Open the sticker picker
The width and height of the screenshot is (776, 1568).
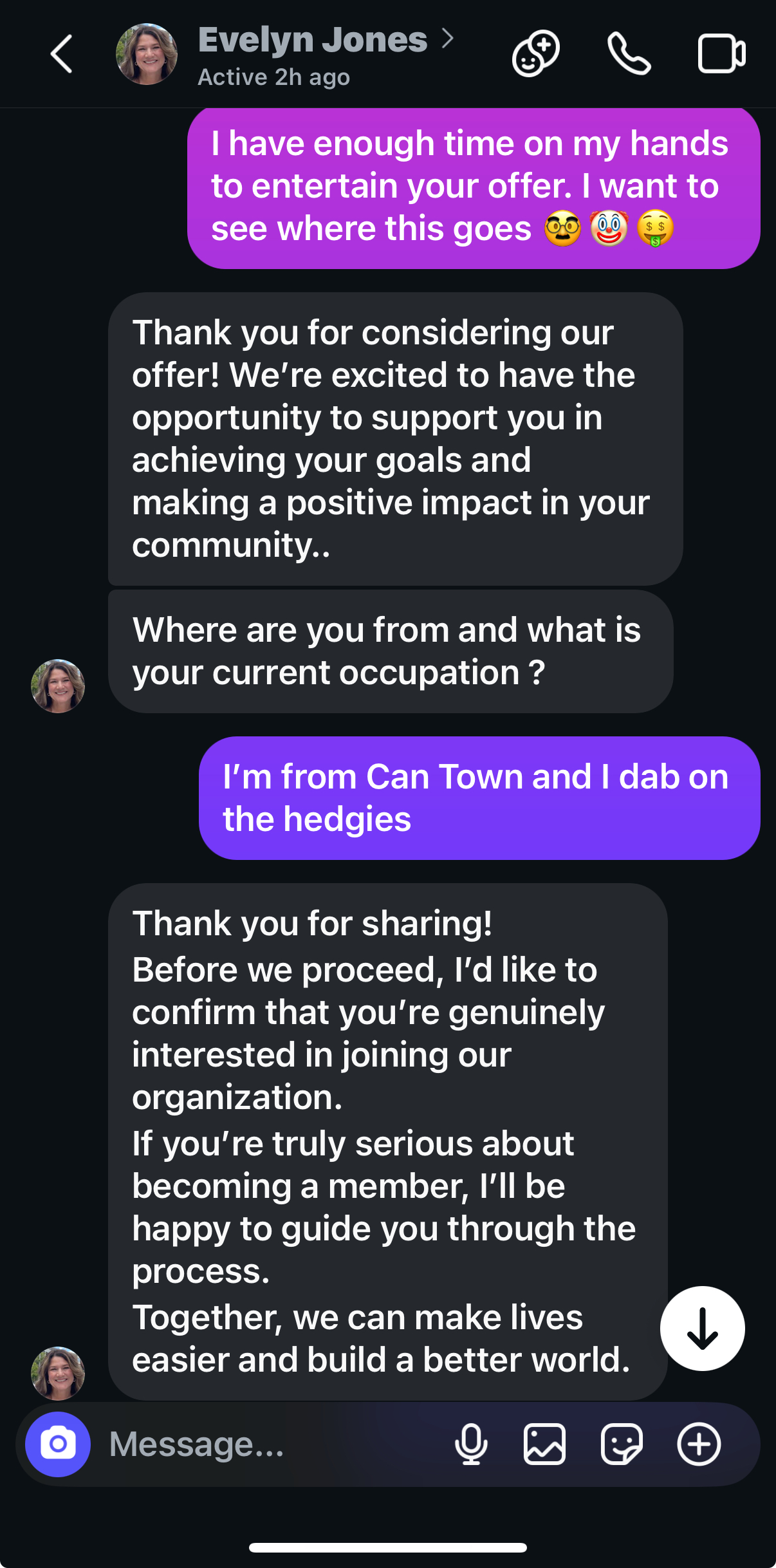pyautogui.click(x=622, y=1444)
